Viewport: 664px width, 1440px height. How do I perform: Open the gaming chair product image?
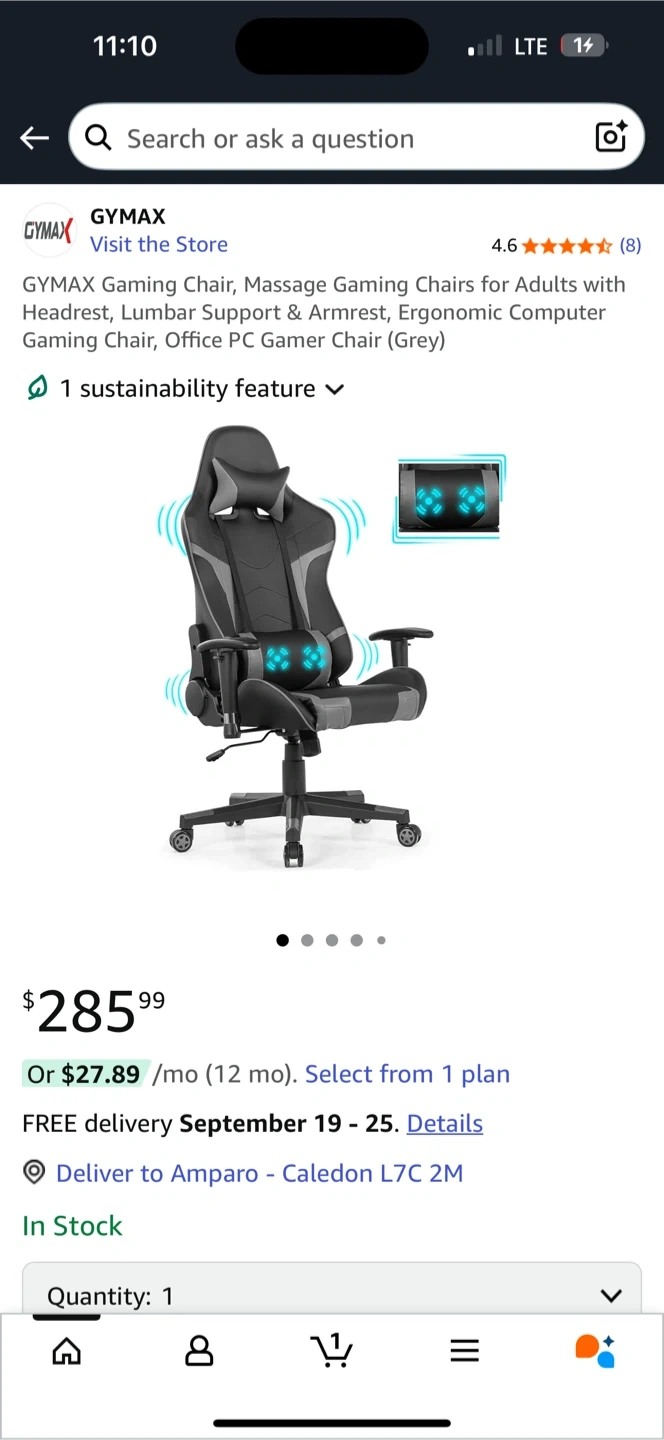pyautogui.click(x=331, y=646)
